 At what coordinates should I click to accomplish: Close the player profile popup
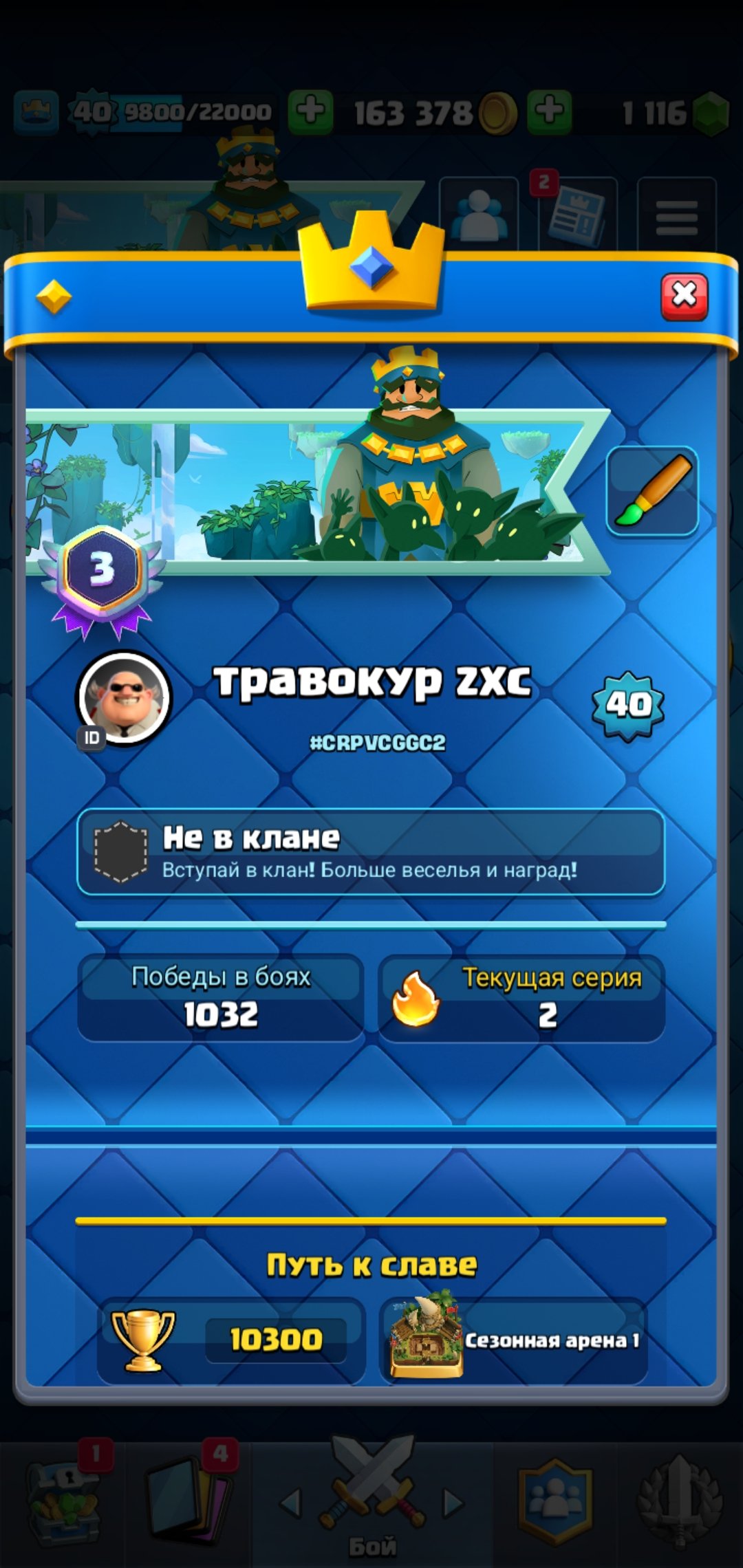(684, 296)
